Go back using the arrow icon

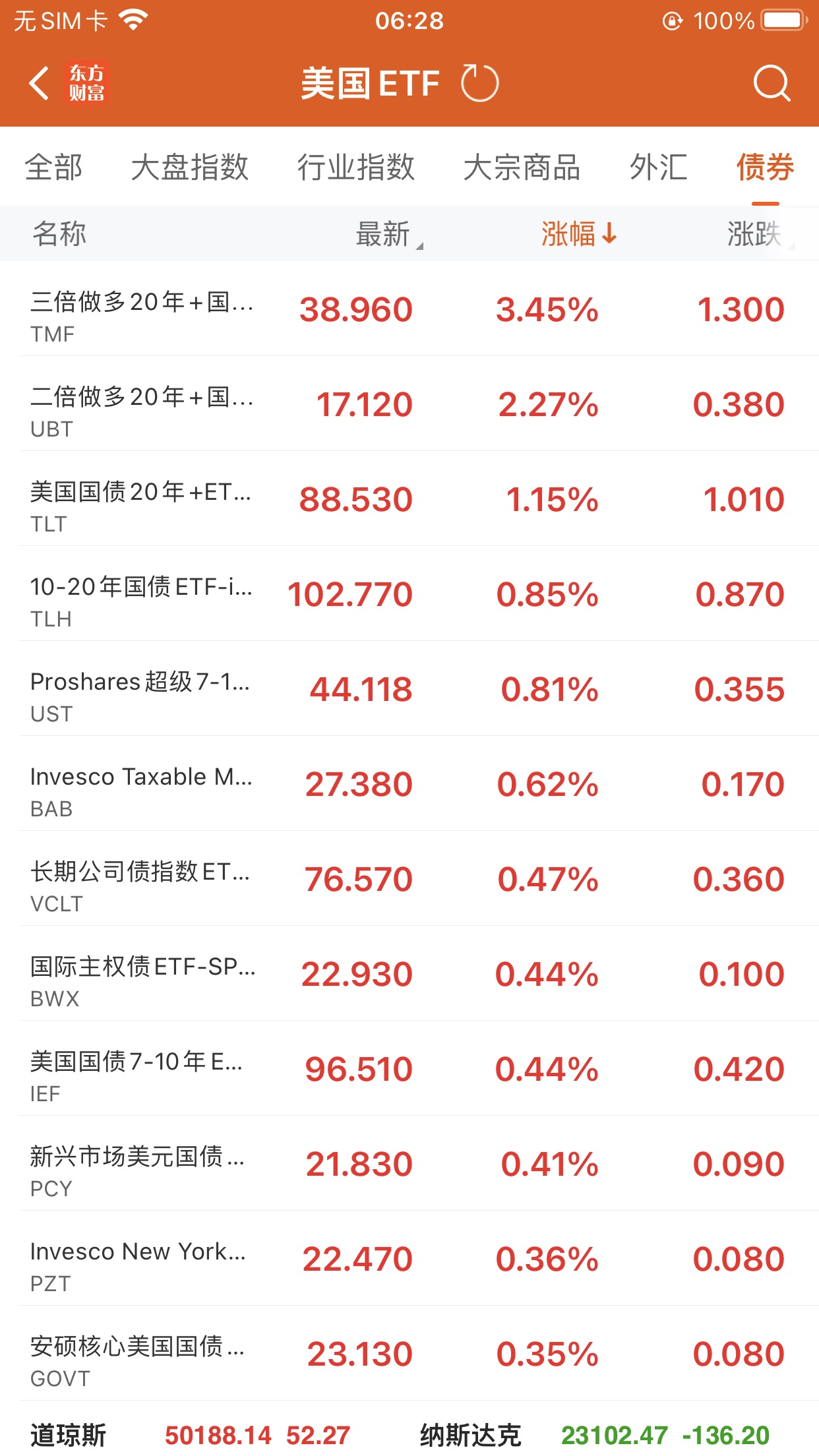click(x=40, y=84)
